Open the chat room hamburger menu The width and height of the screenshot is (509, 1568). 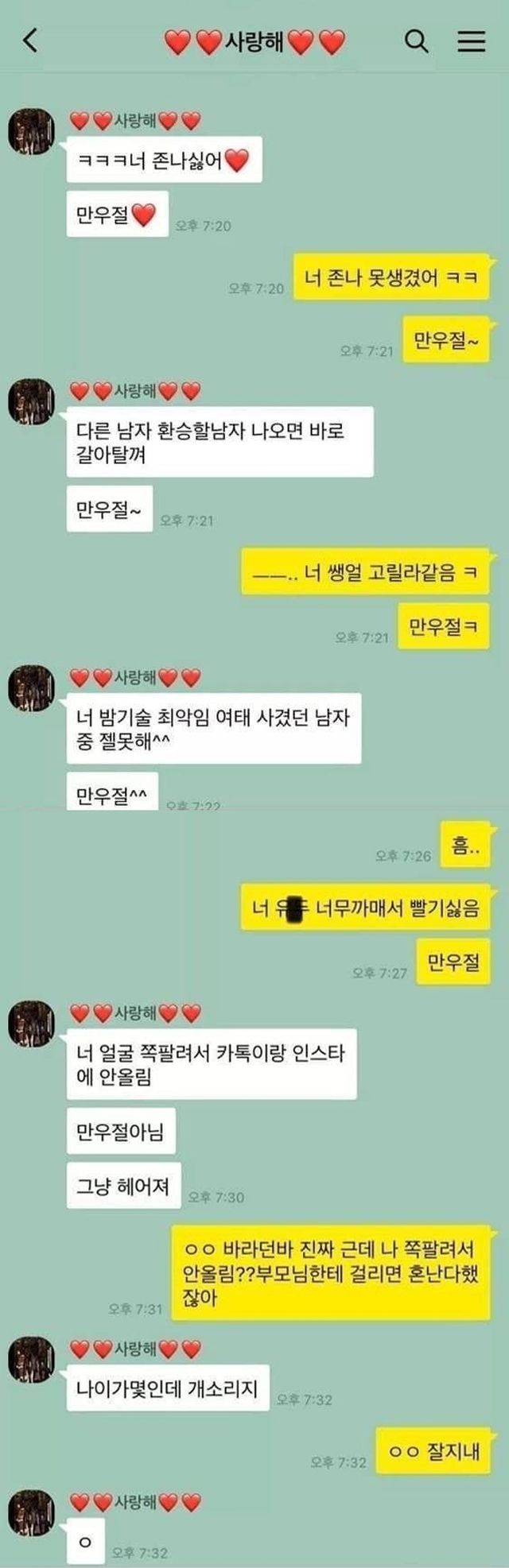[471, 41]
